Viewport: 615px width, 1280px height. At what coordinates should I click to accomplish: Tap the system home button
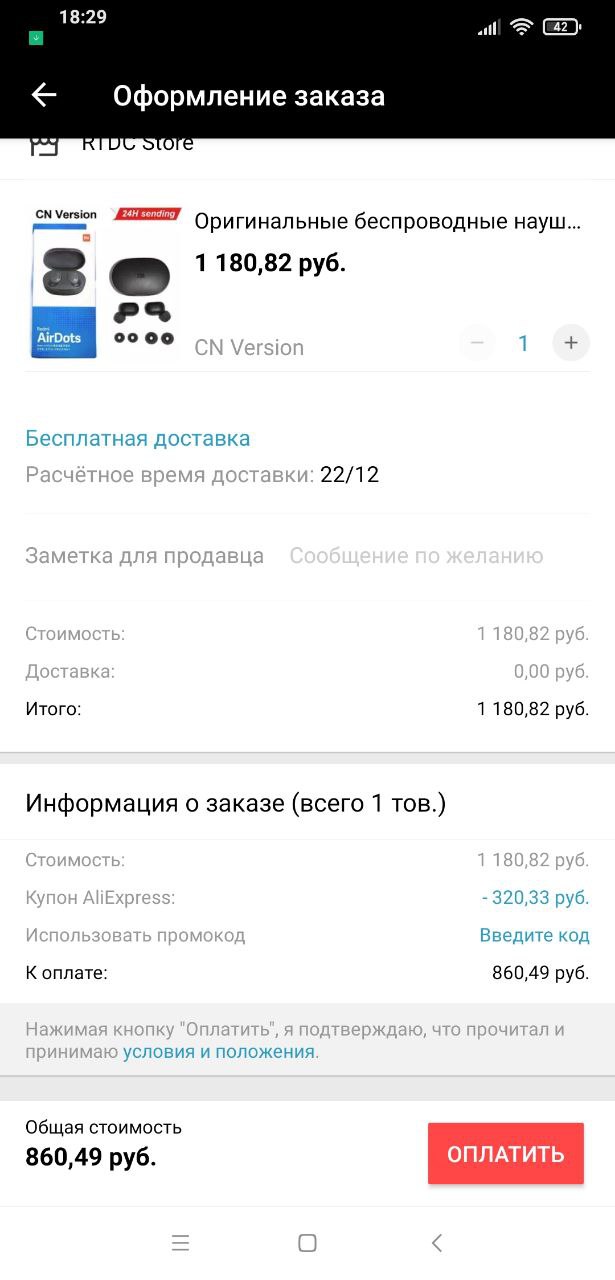[x=307, y=1243]
